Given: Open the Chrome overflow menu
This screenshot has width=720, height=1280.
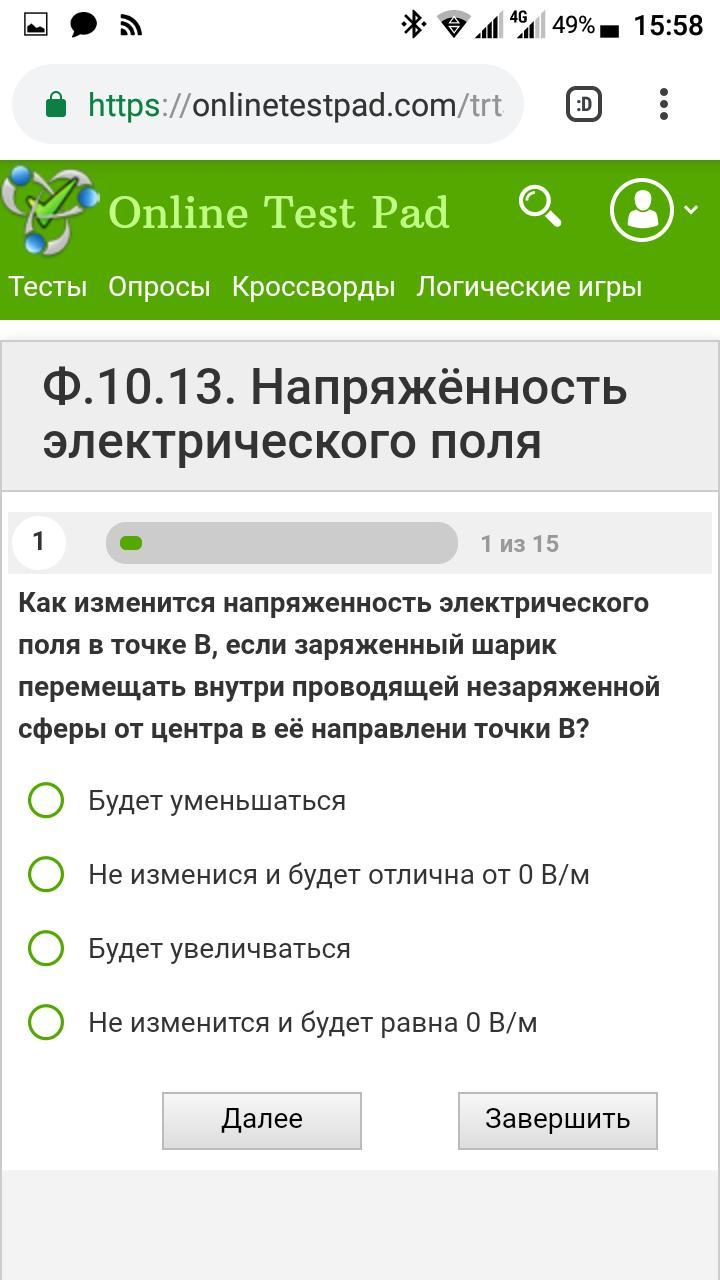Looking at the screenshot, I should click(664, 104).
